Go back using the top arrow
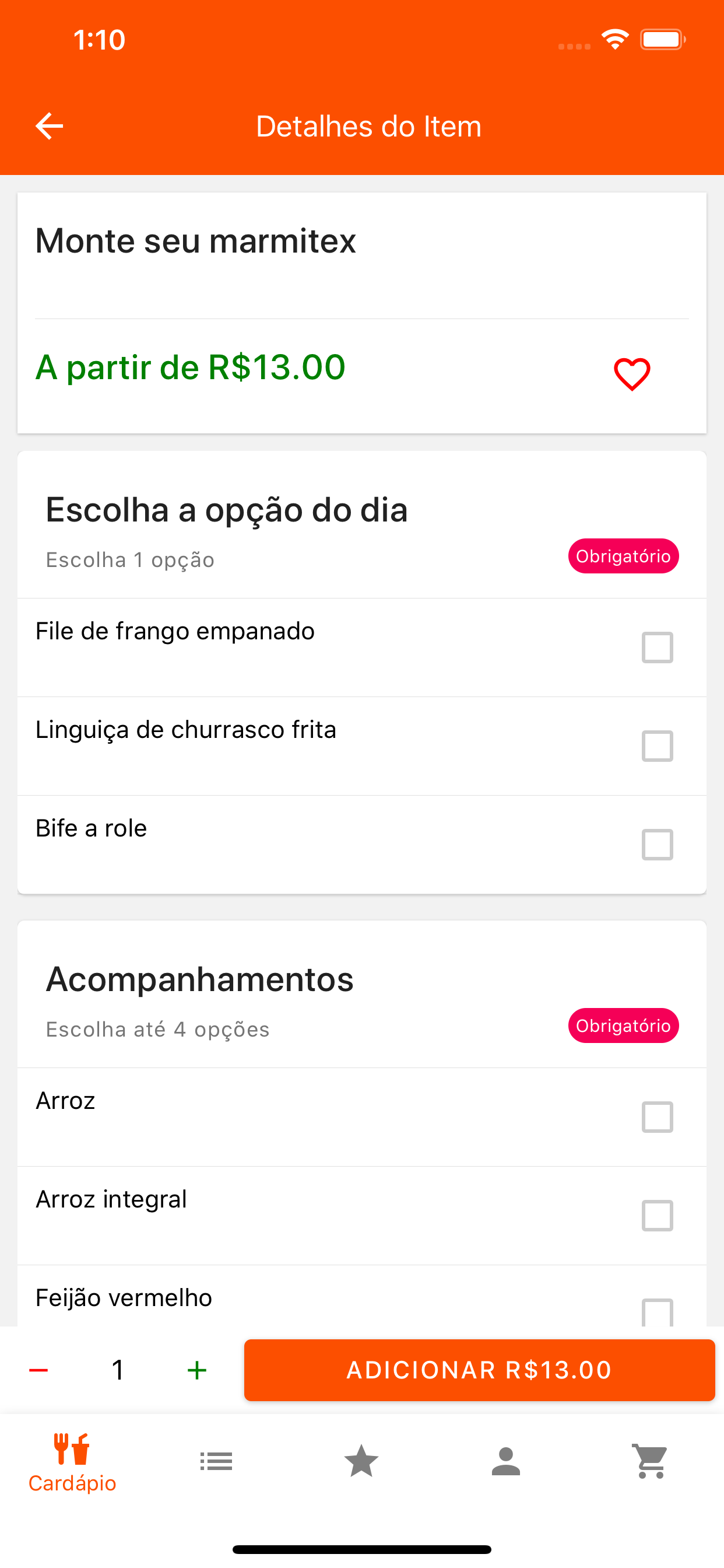The width and height of the screenshot is (724, 1568). click(x=50, y=126)
